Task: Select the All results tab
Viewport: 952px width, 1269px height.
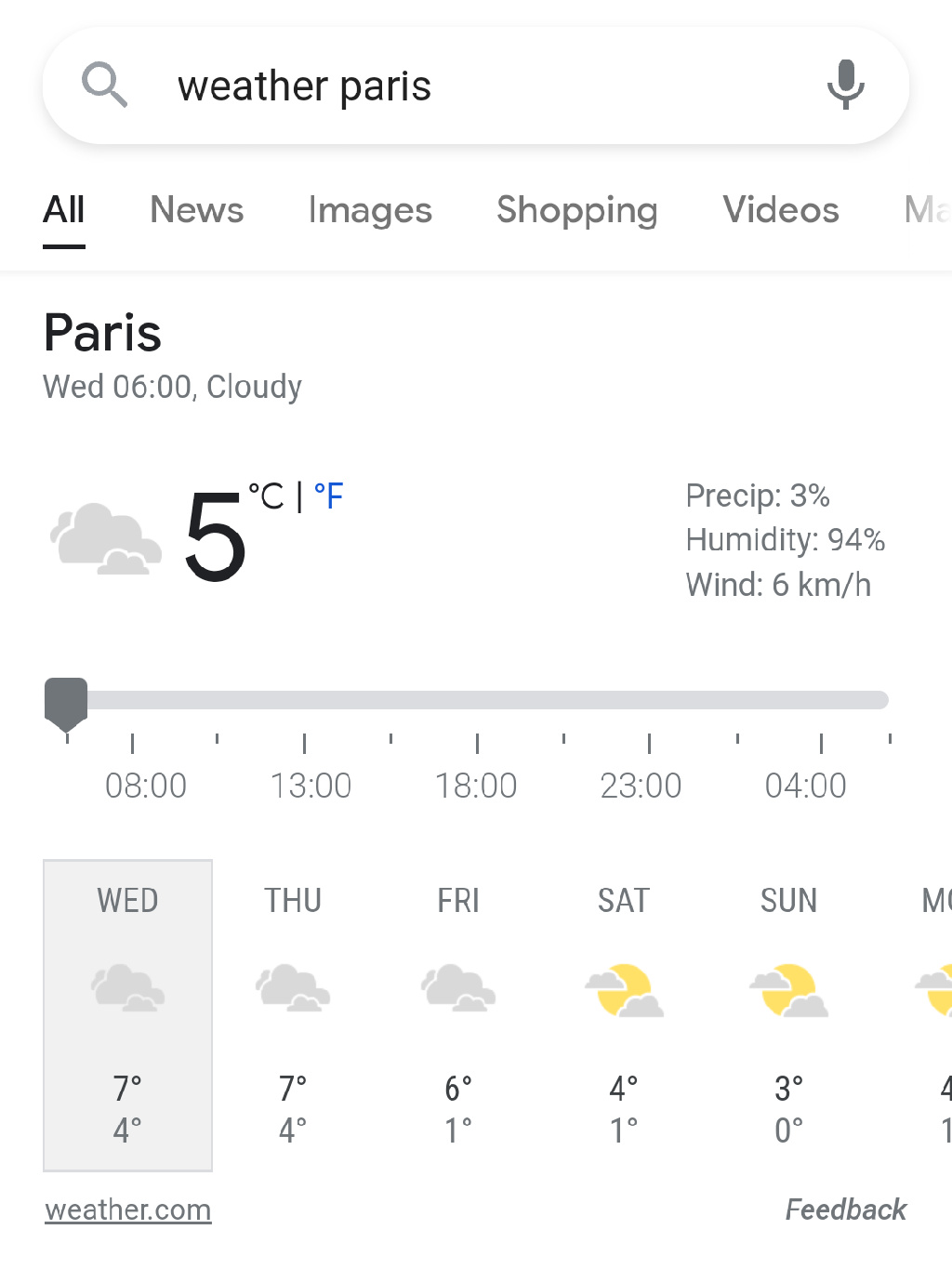Action: click(64, 210)
